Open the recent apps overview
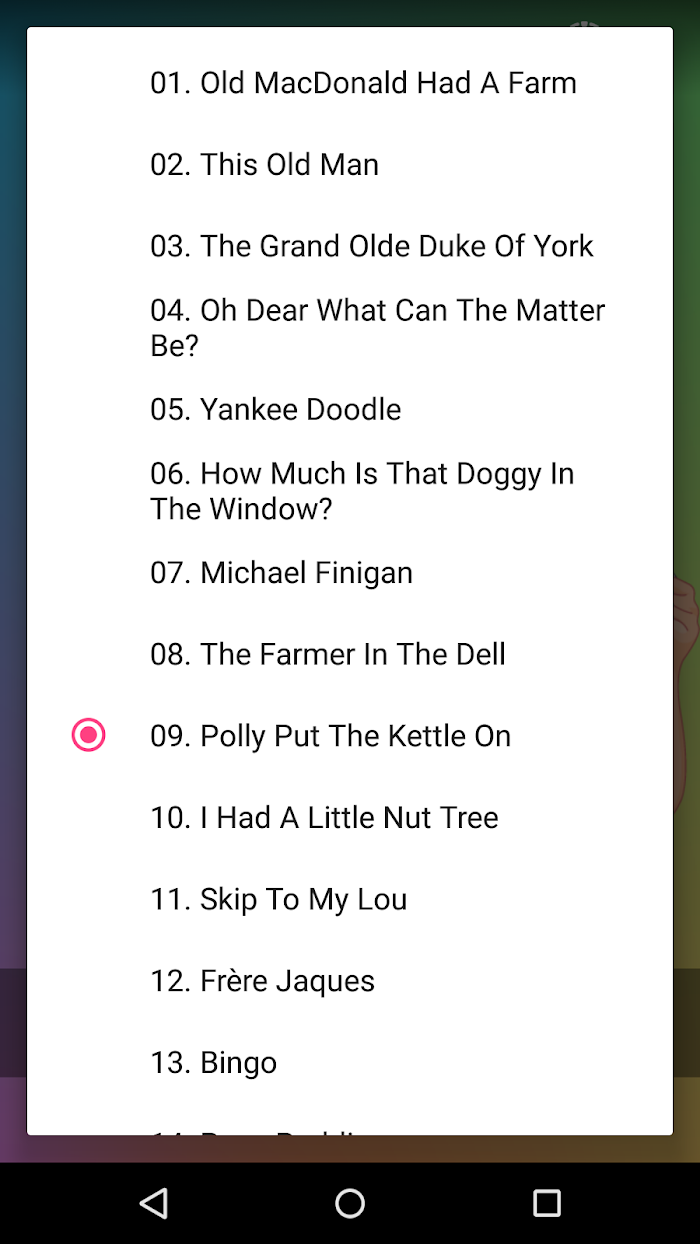700x1244 pixels. (x=547, y=1203)
